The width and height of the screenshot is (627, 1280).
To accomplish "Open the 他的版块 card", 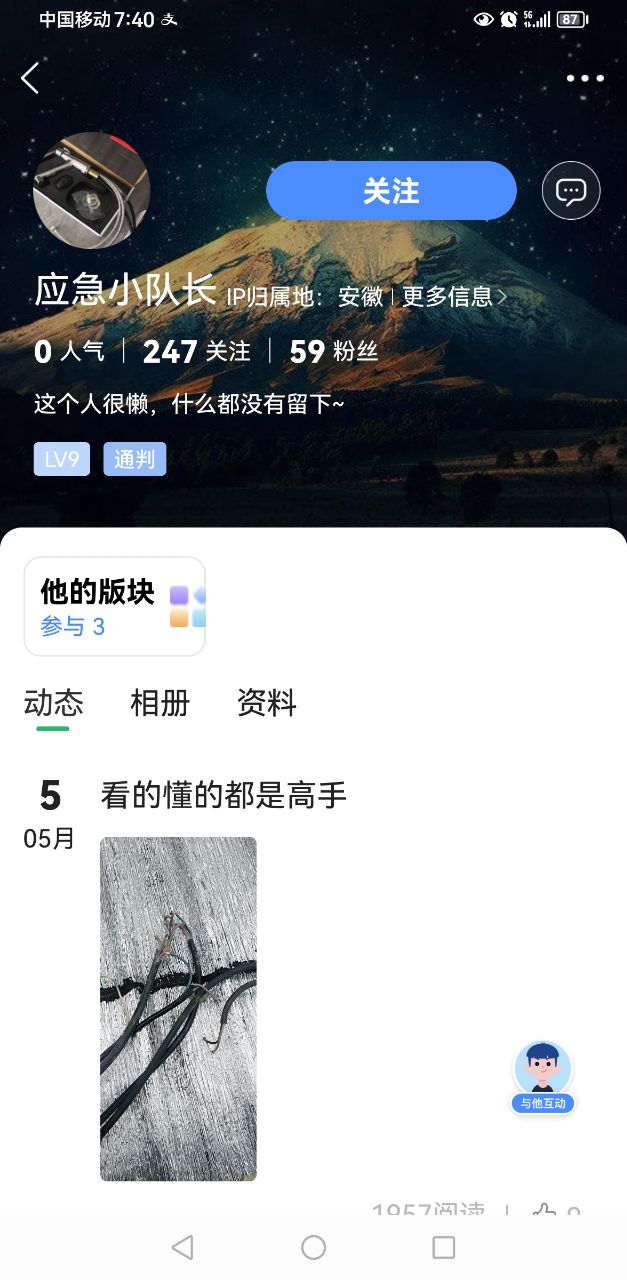I will 114,606.
